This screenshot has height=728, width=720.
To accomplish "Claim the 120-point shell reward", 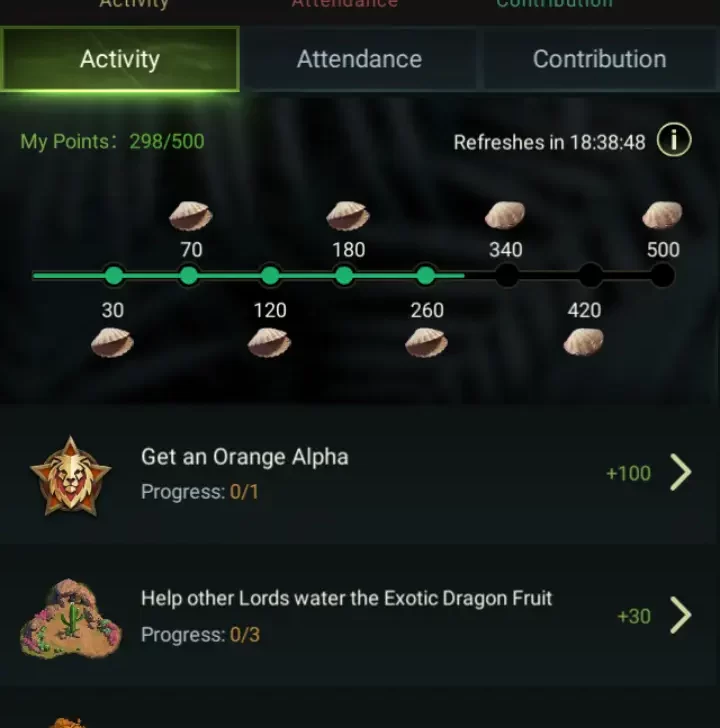I will click(x=269, y=344).
